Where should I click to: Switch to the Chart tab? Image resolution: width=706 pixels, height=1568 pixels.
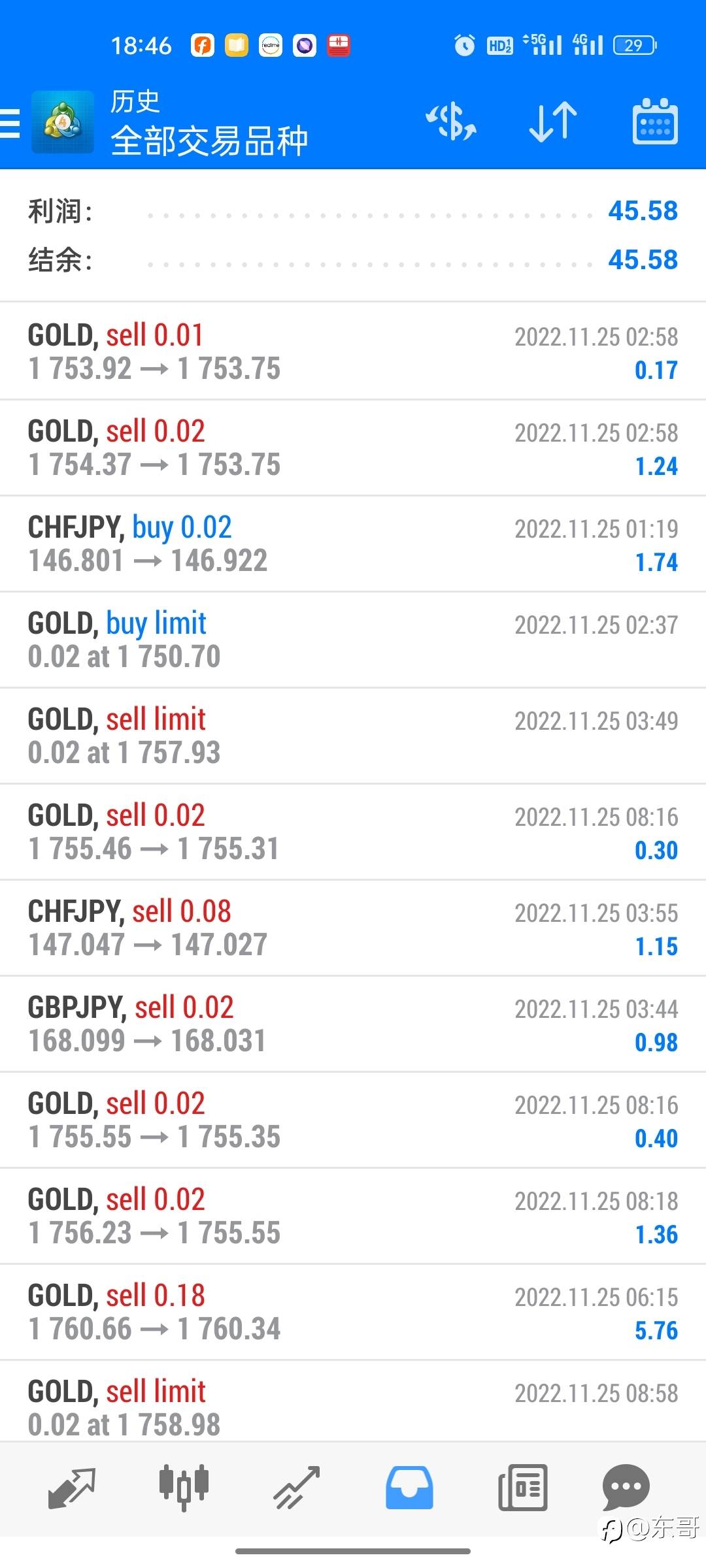pyautogui.click(x=184, y=1488)
